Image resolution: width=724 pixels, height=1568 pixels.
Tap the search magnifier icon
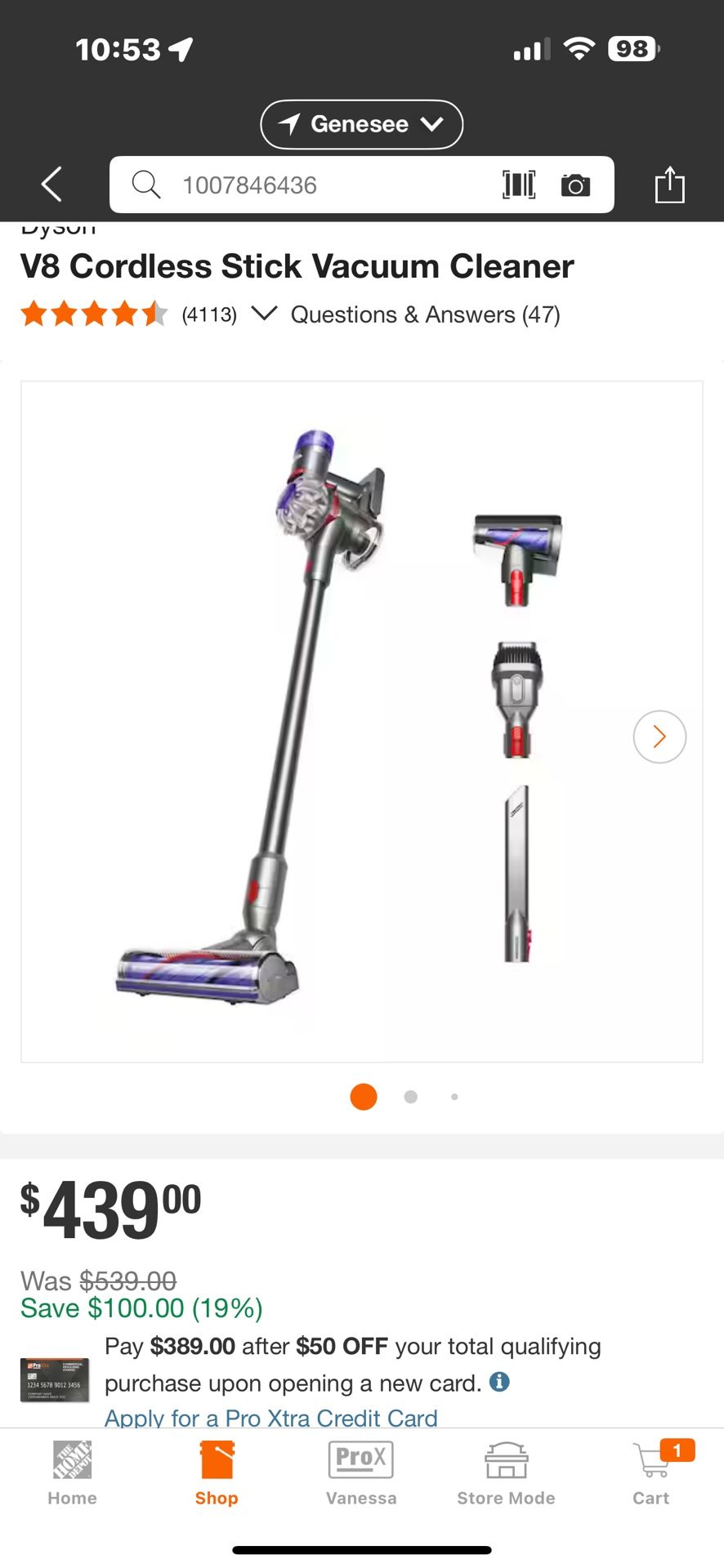147,185
